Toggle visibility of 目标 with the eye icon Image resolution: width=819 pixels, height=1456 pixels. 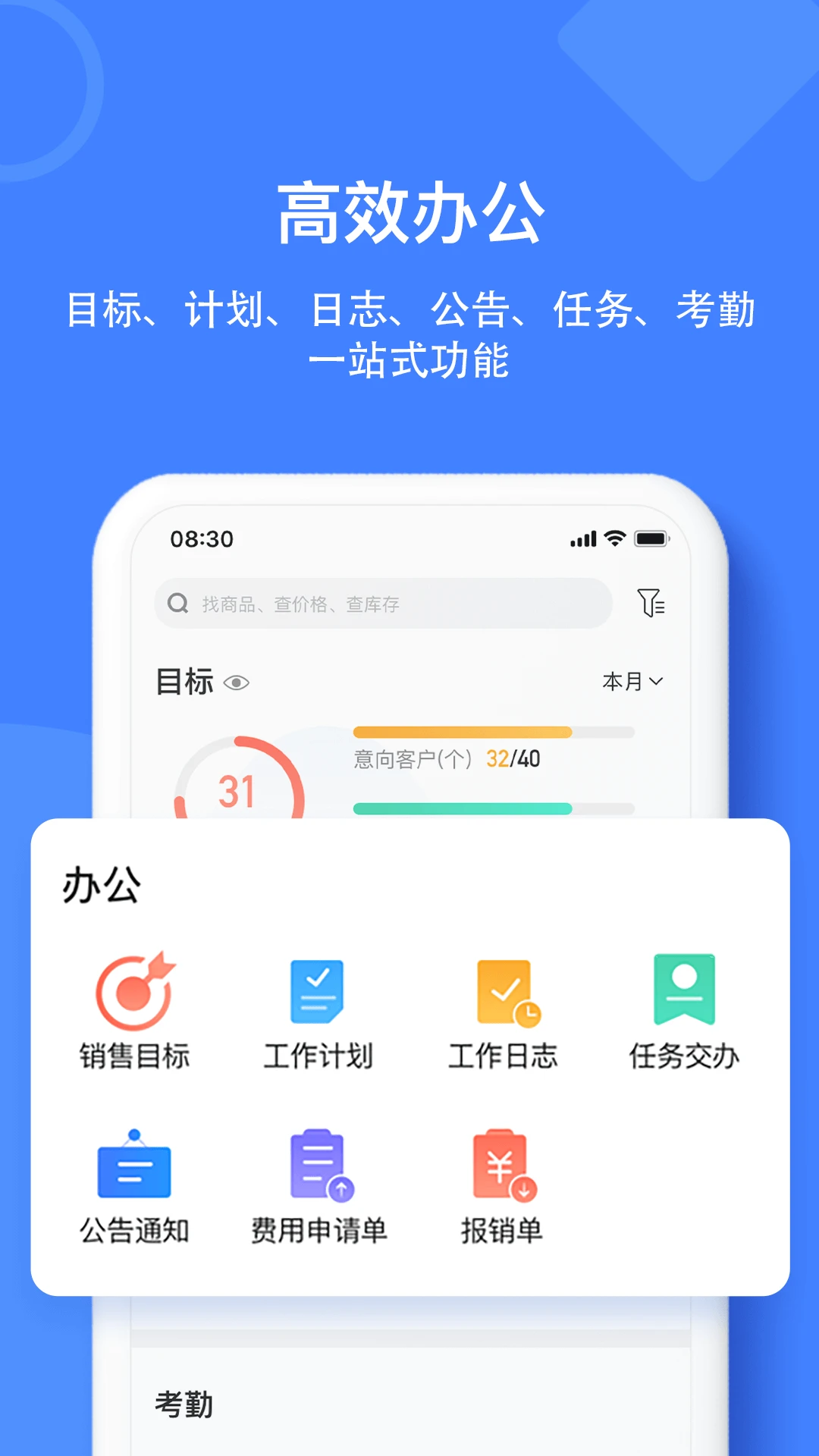(x=237, y=683)
